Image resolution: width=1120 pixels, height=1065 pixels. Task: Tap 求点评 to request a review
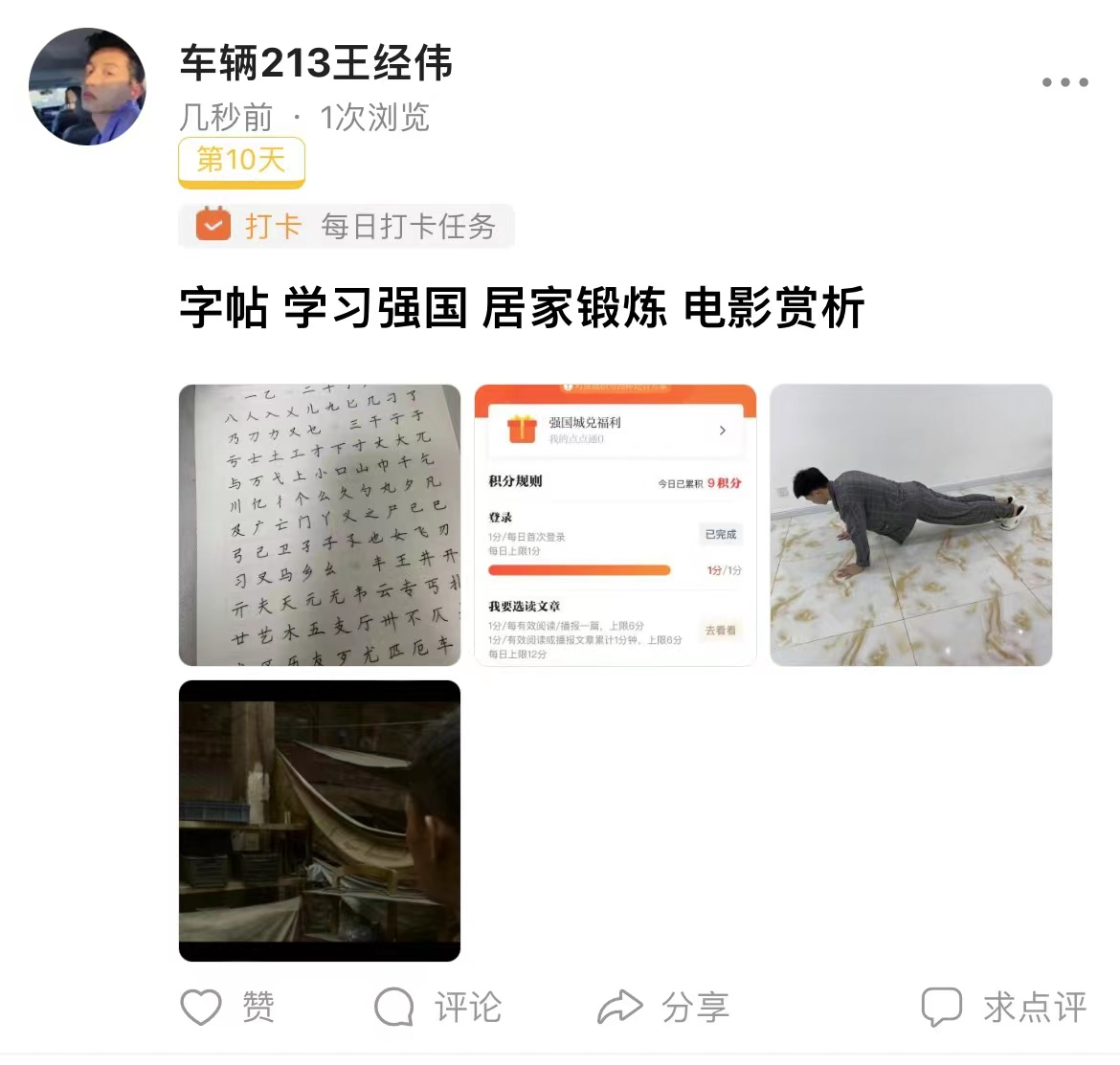(x=1004, y=1007)
